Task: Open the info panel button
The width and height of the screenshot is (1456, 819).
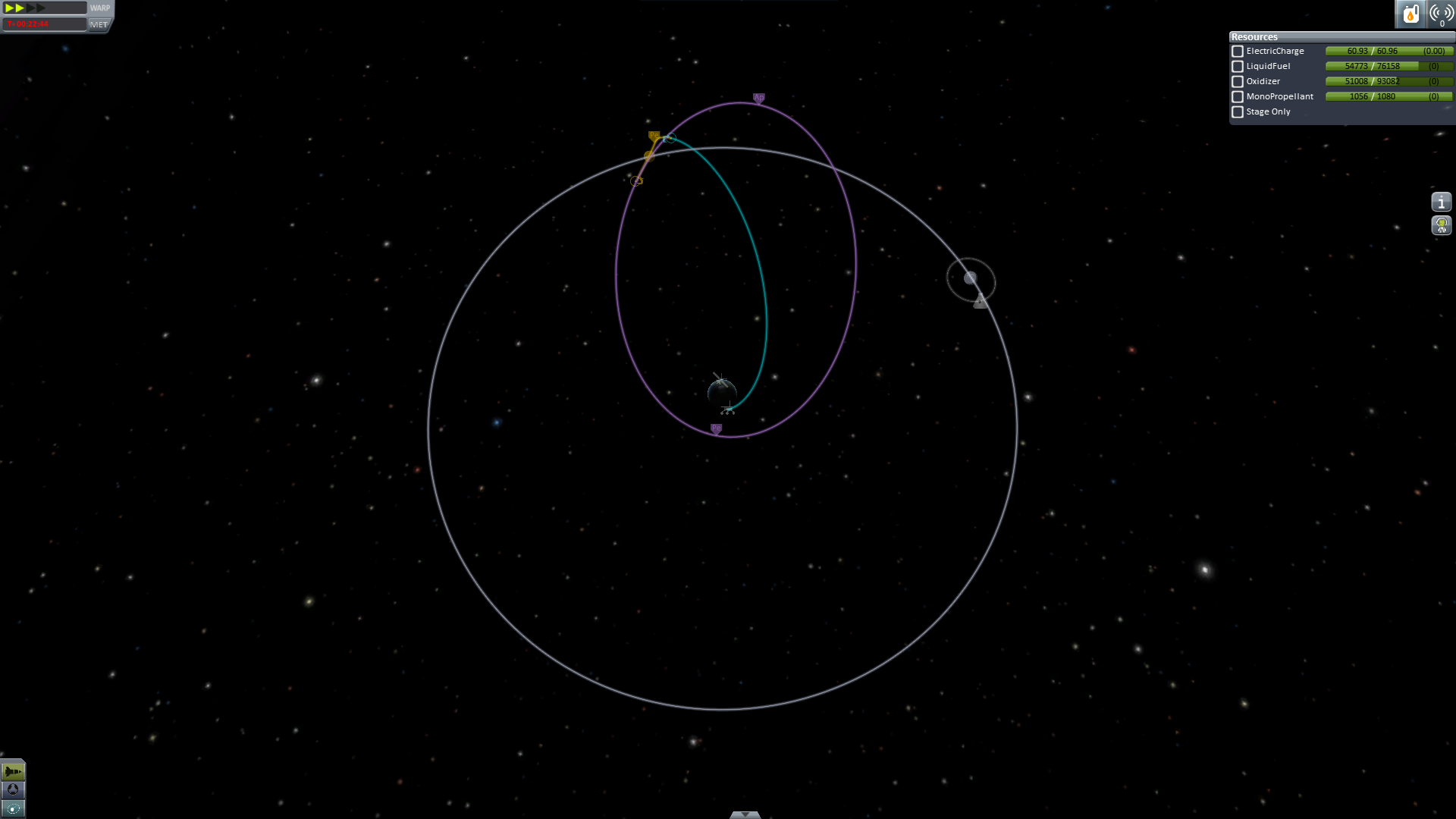Action: pos(1441,202)
